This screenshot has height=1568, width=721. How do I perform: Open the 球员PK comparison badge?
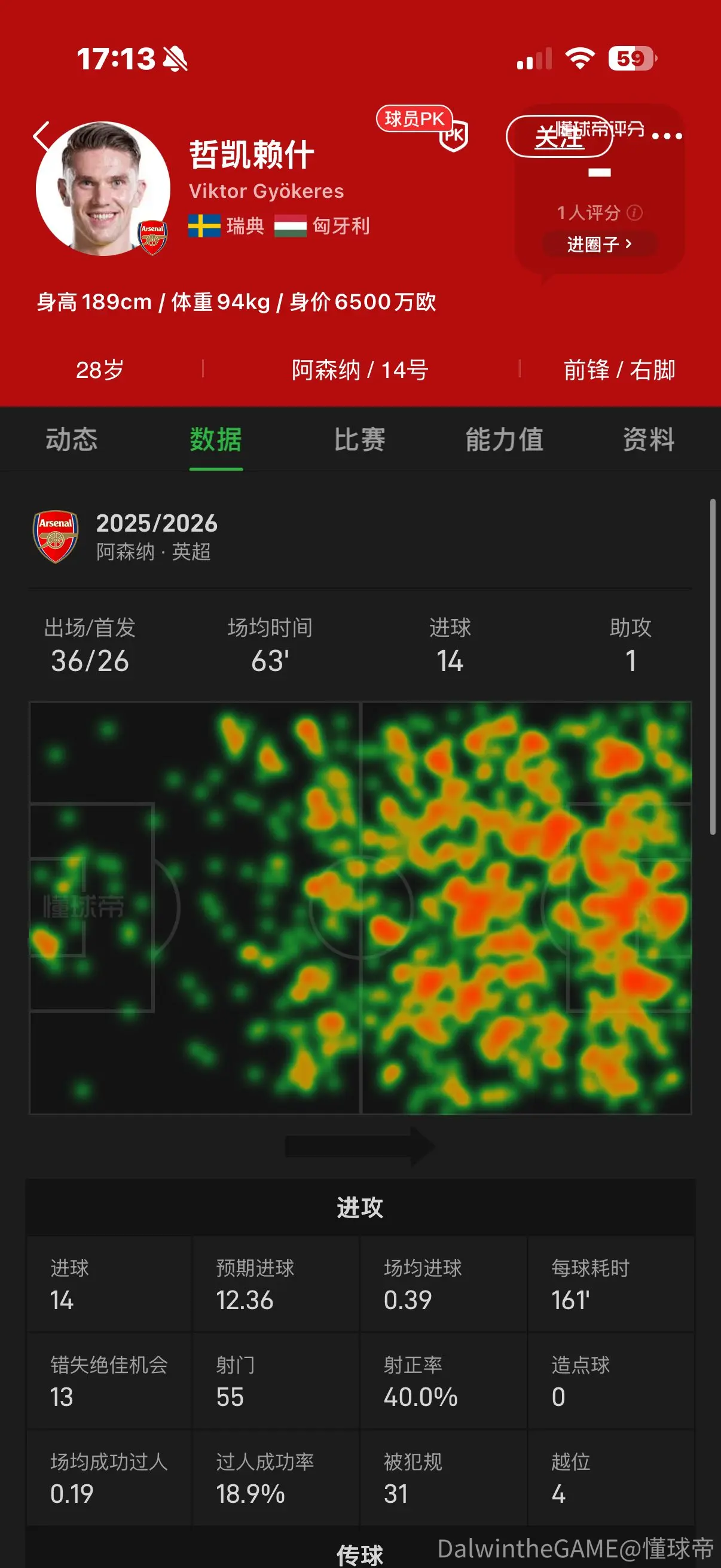[422, 127]
